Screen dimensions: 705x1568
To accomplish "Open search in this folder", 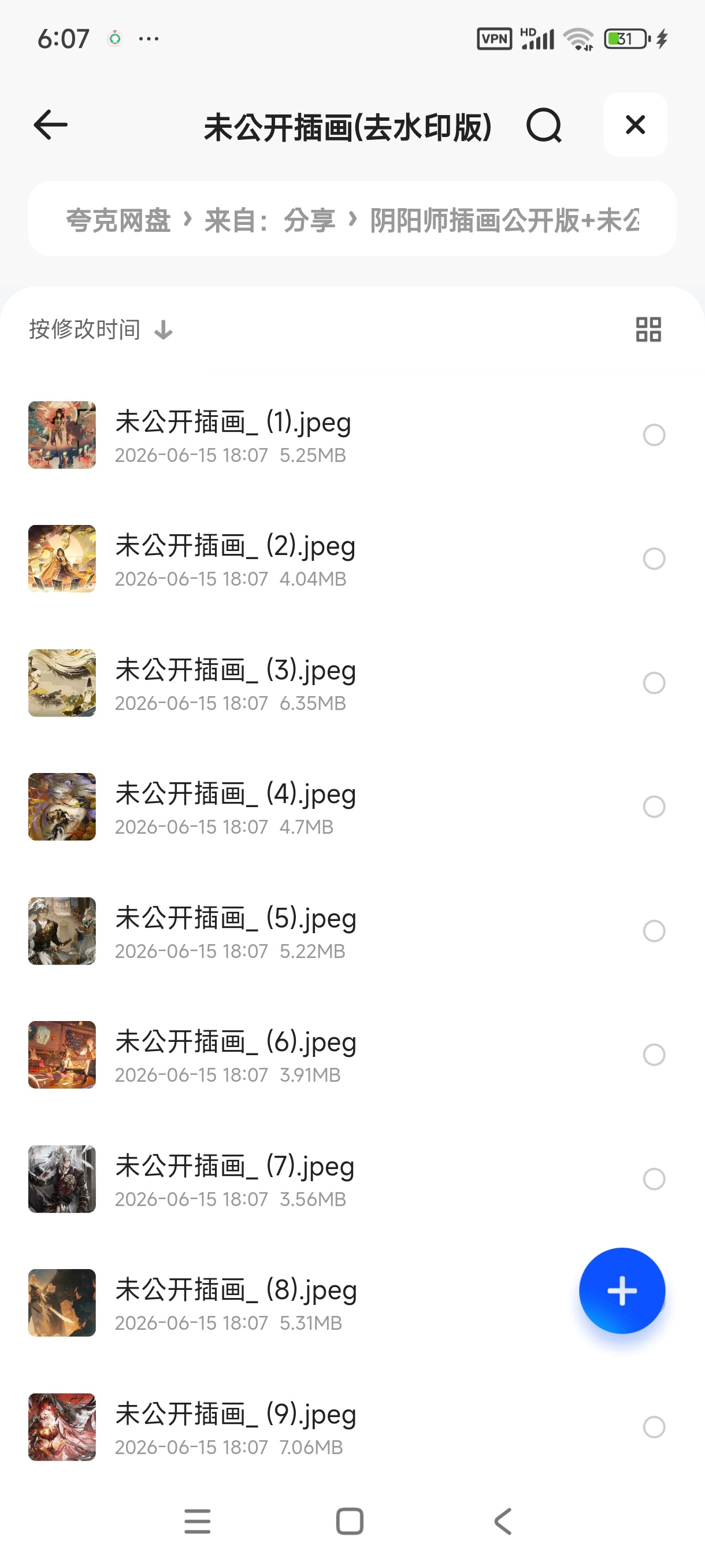I will [x=543, y=125].
